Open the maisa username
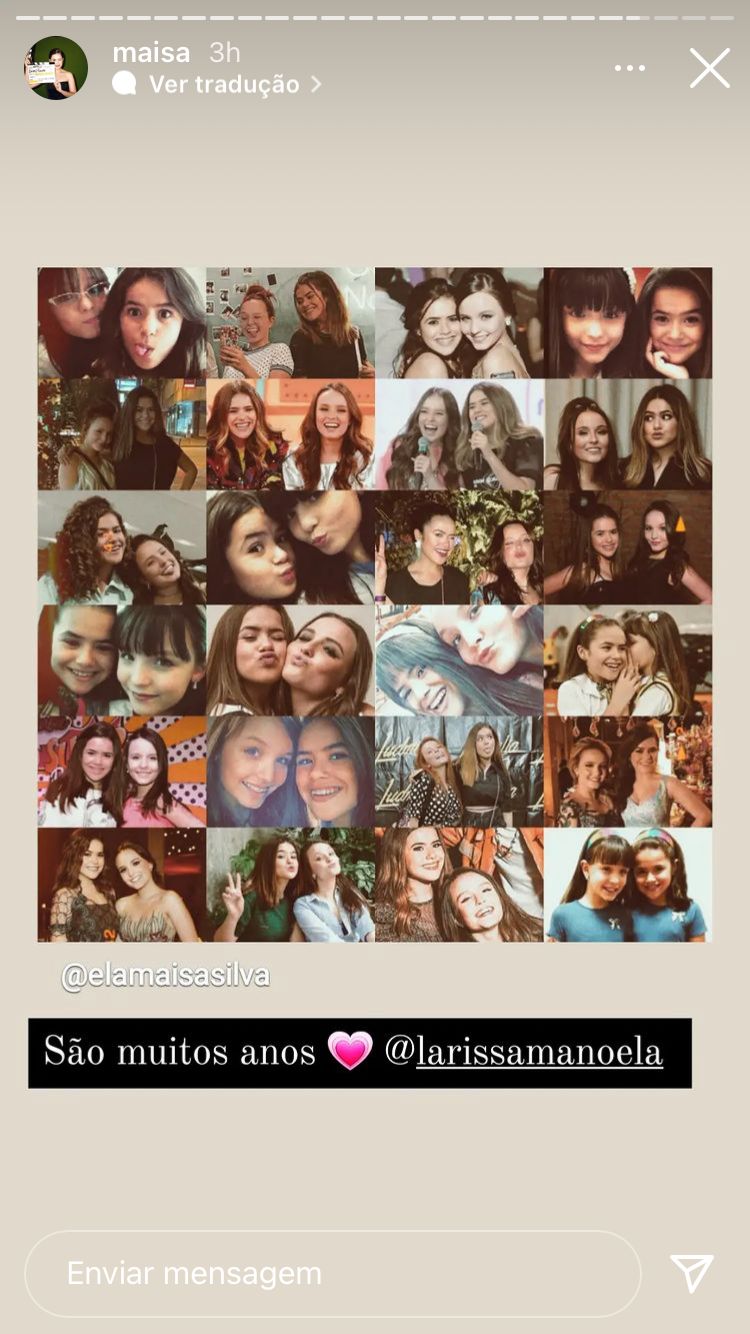The height and width of the screenshot is (1334, 750). point(151,52)
